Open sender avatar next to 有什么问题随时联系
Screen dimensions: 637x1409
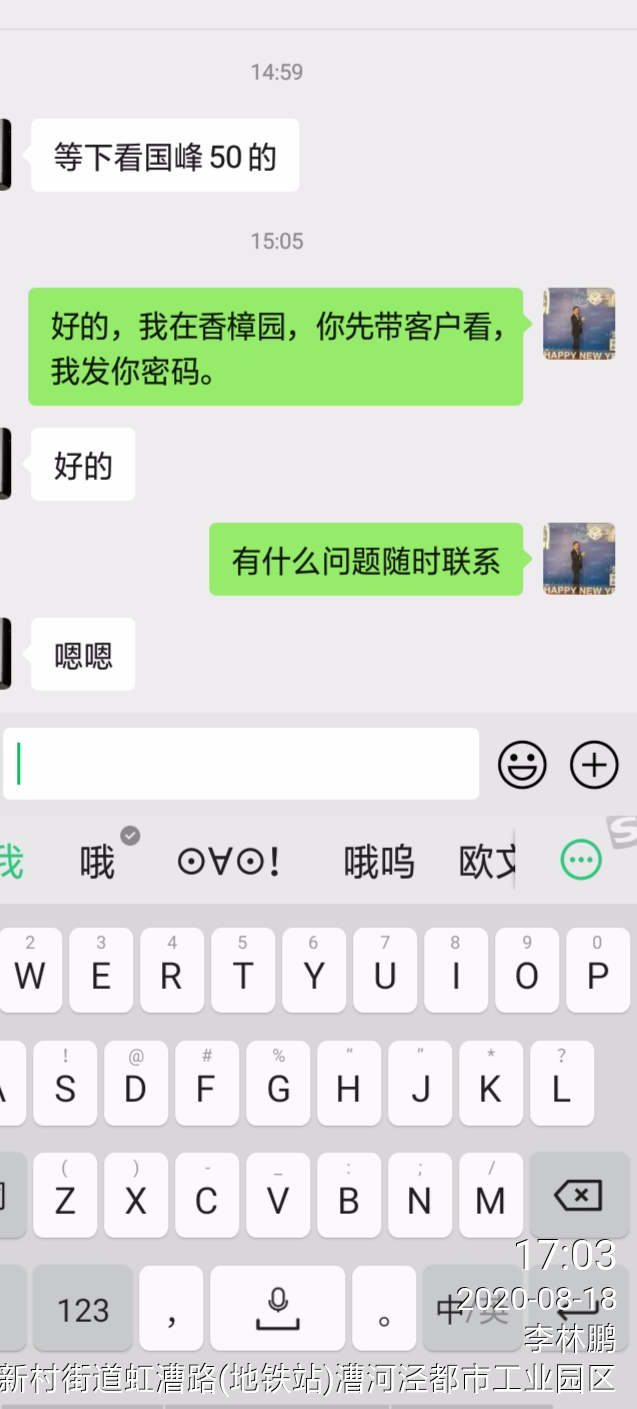[578, 559]
